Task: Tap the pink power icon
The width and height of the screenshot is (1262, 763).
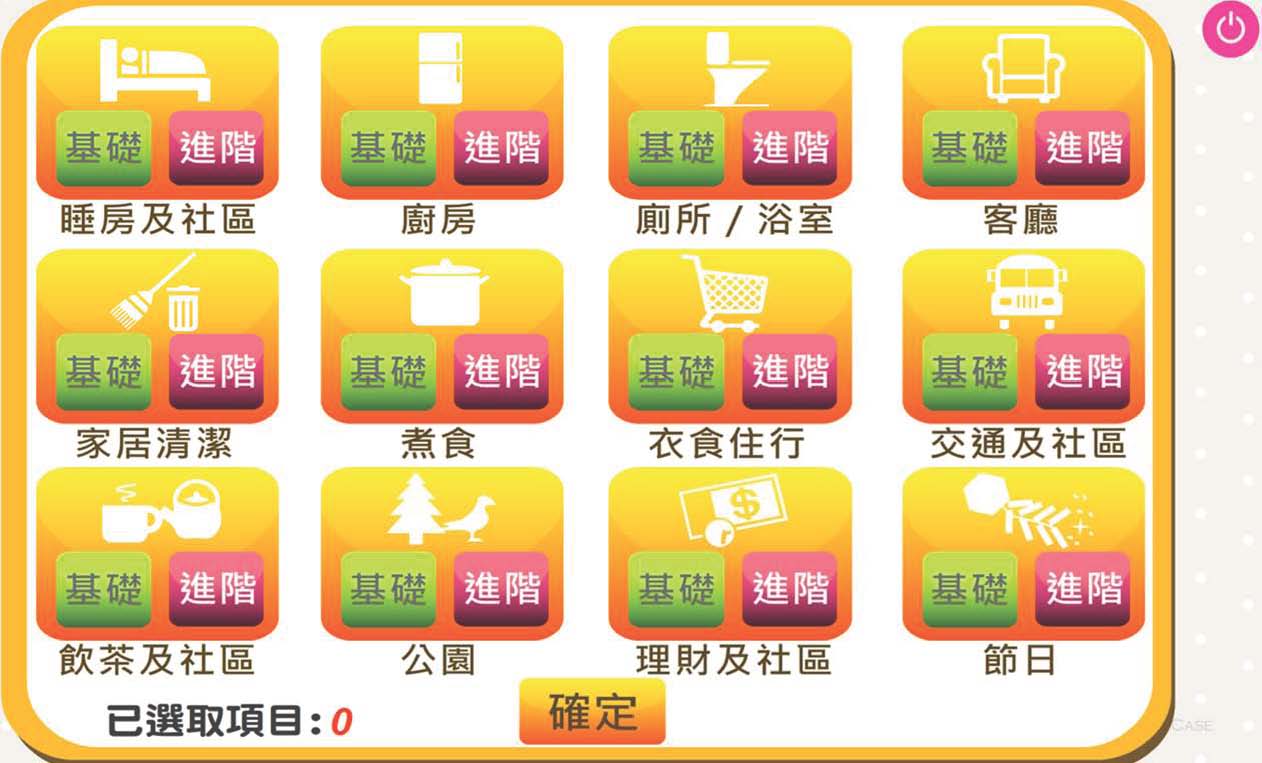Action: pyautogui.click(x=1230, y=29)
